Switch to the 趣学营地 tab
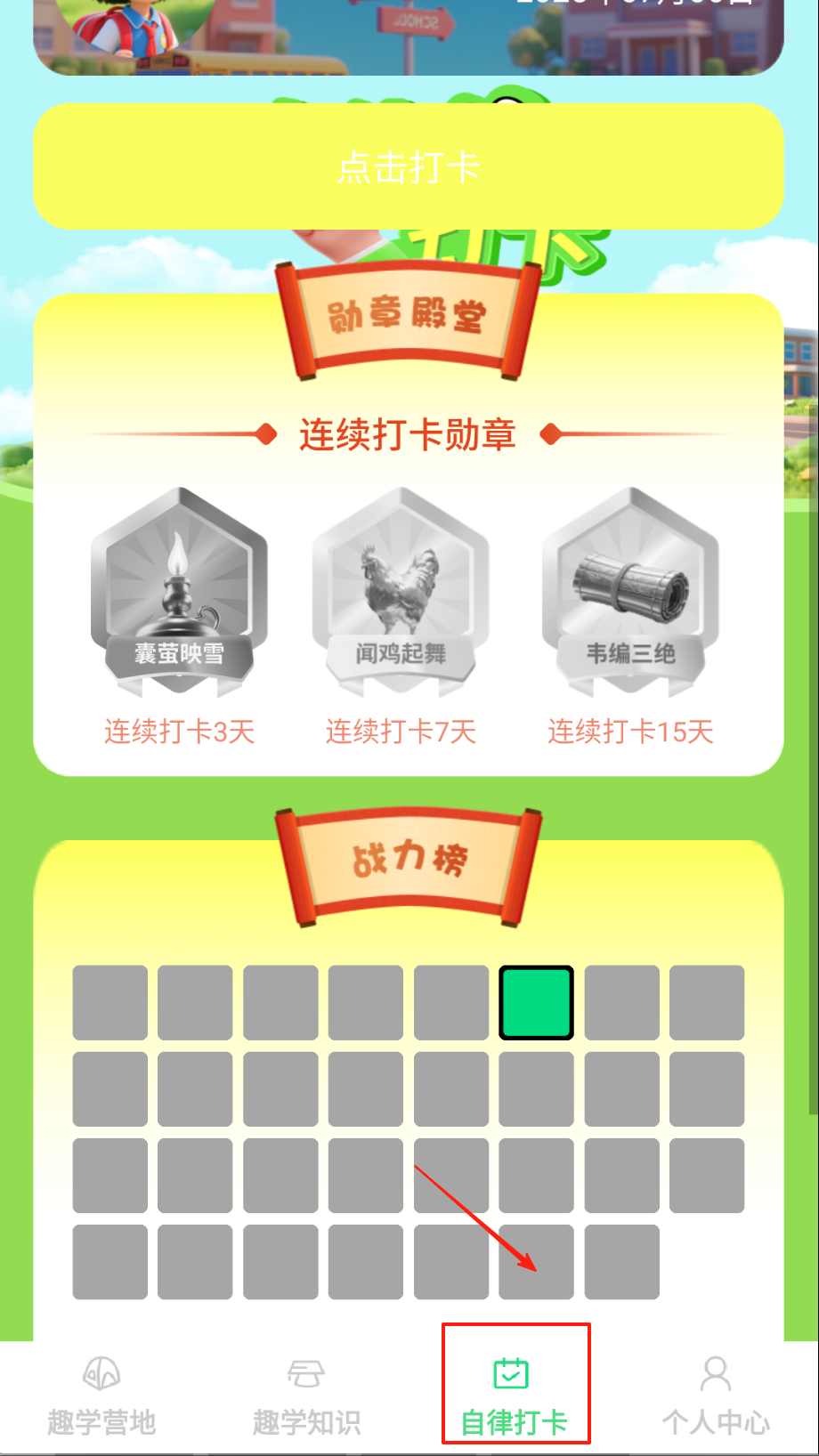The width and height of the screenshot is (819, 1456). 101,1395
